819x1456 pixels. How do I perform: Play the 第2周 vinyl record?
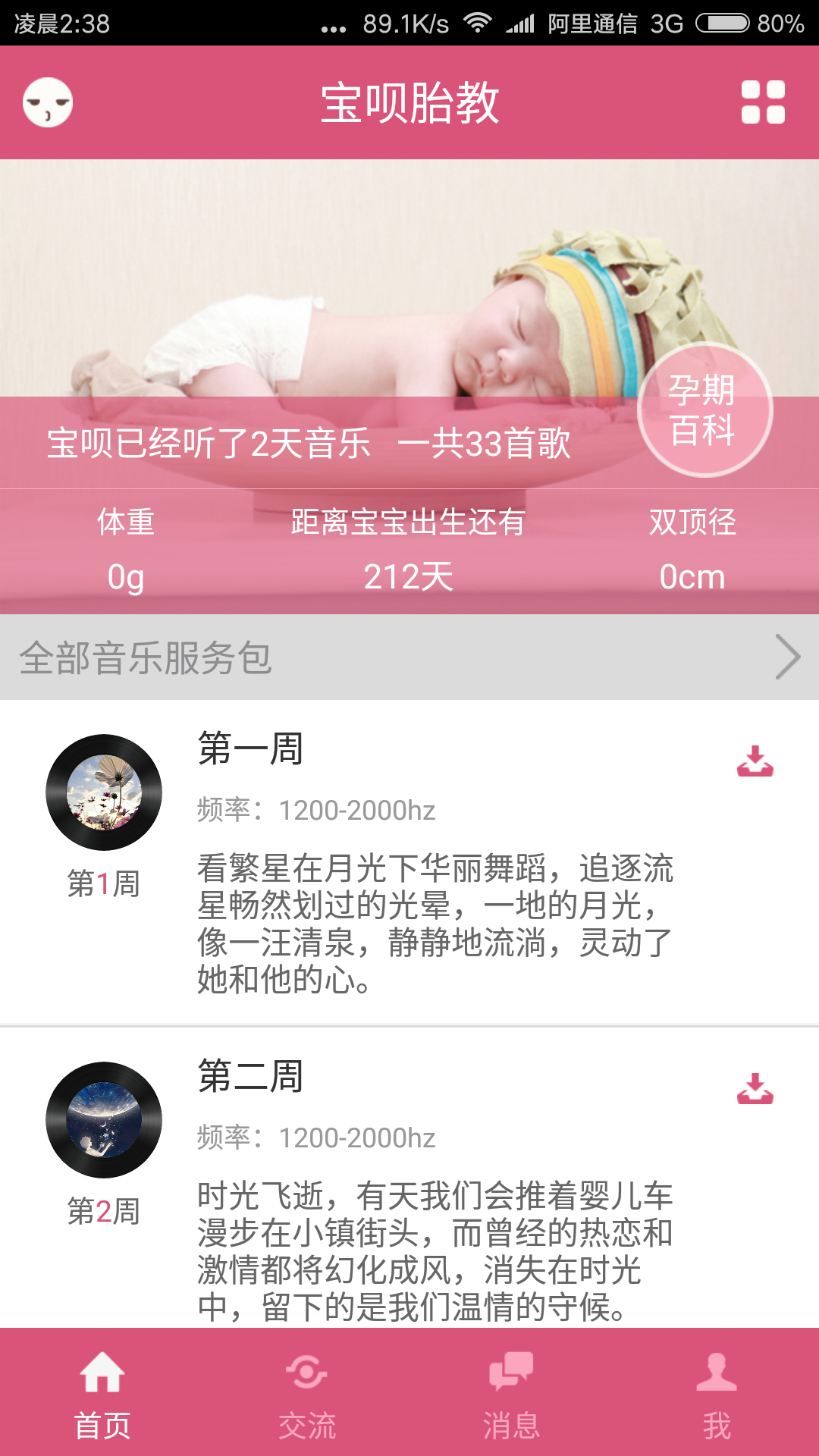(104, 1120)
